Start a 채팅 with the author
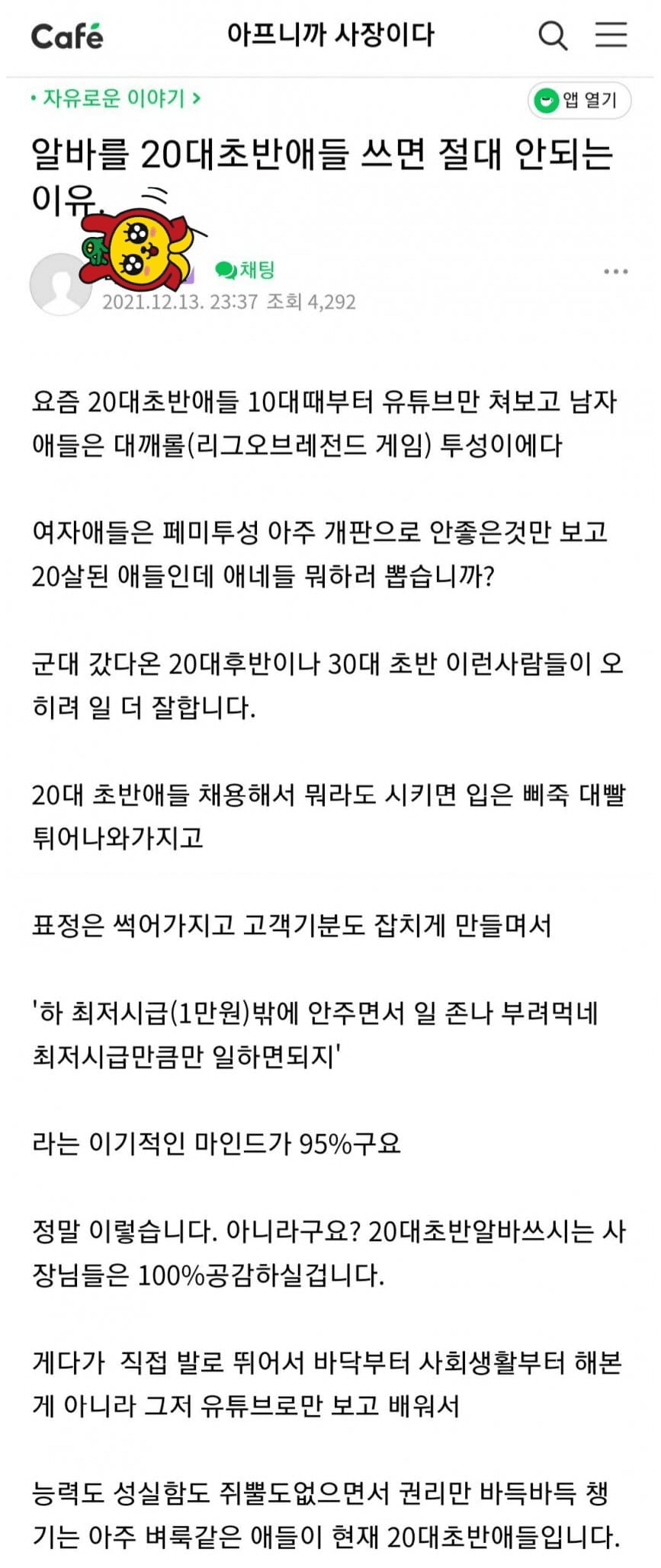 245,270
